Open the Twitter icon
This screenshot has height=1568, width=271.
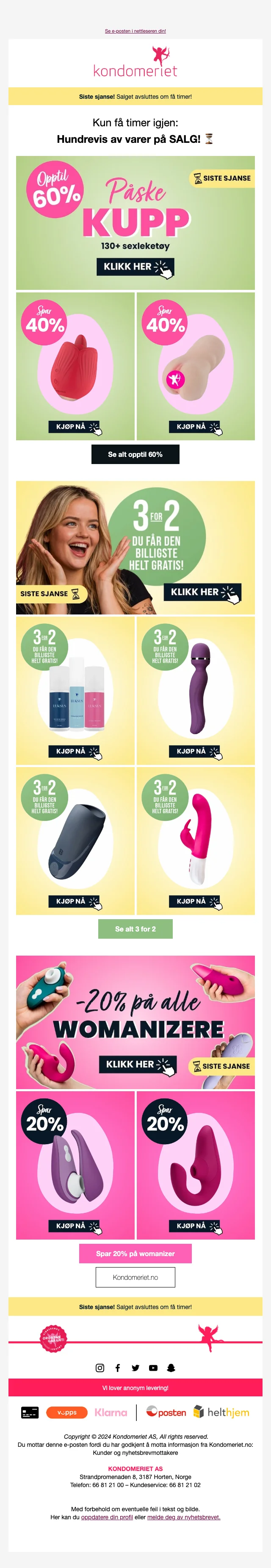(x=135, y=1368)
